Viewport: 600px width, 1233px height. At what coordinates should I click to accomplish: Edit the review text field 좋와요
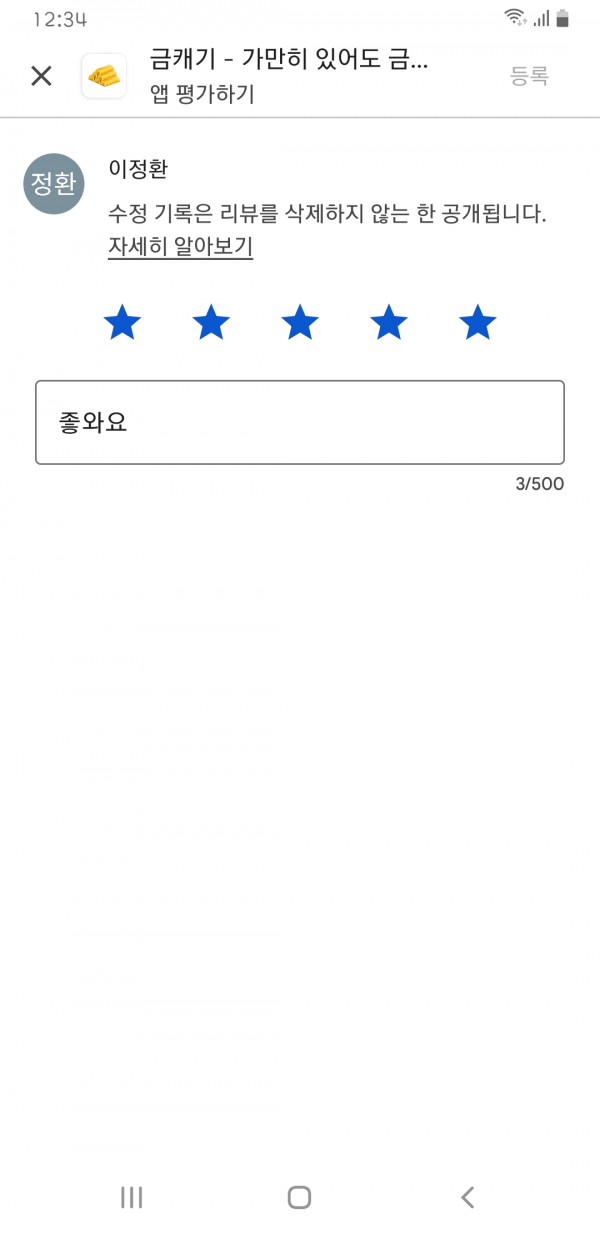300,422
